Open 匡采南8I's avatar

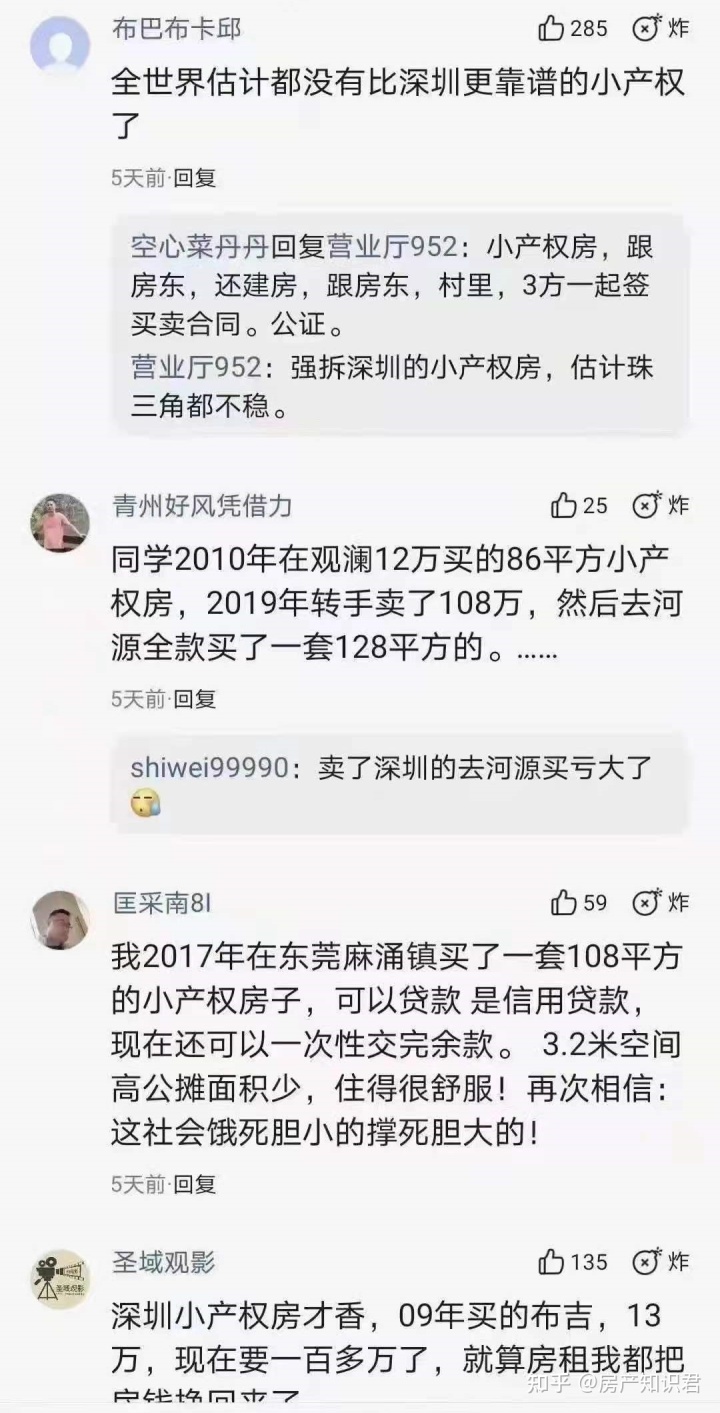coord(60,919)
